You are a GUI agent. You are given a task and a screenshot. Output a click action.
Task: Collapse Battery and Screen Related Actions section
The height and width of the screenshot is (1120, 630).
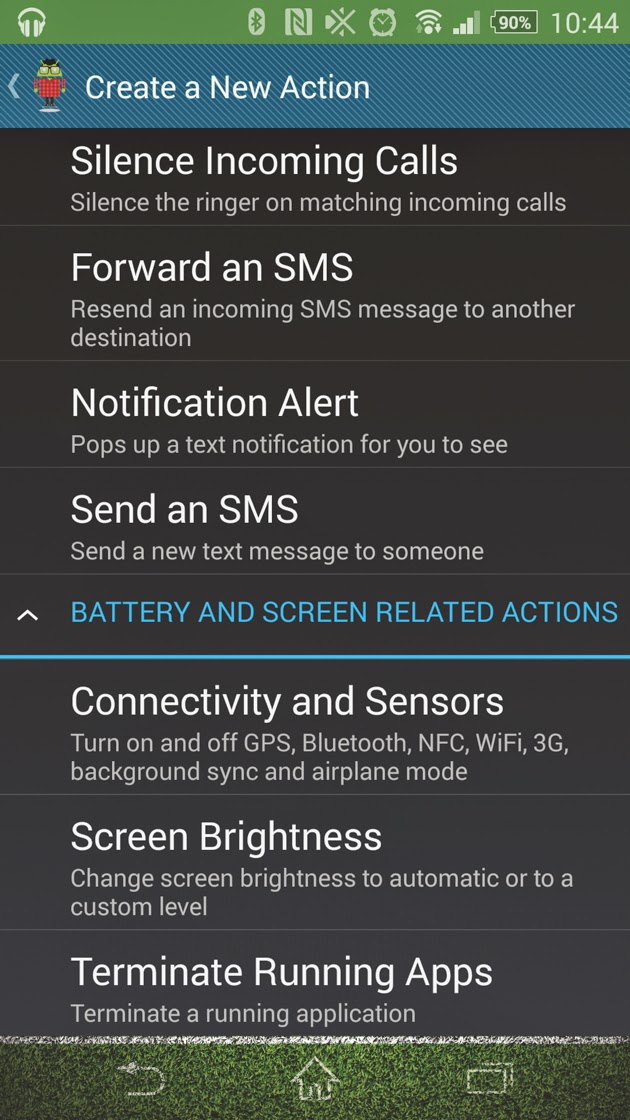(x=28, y=614)
